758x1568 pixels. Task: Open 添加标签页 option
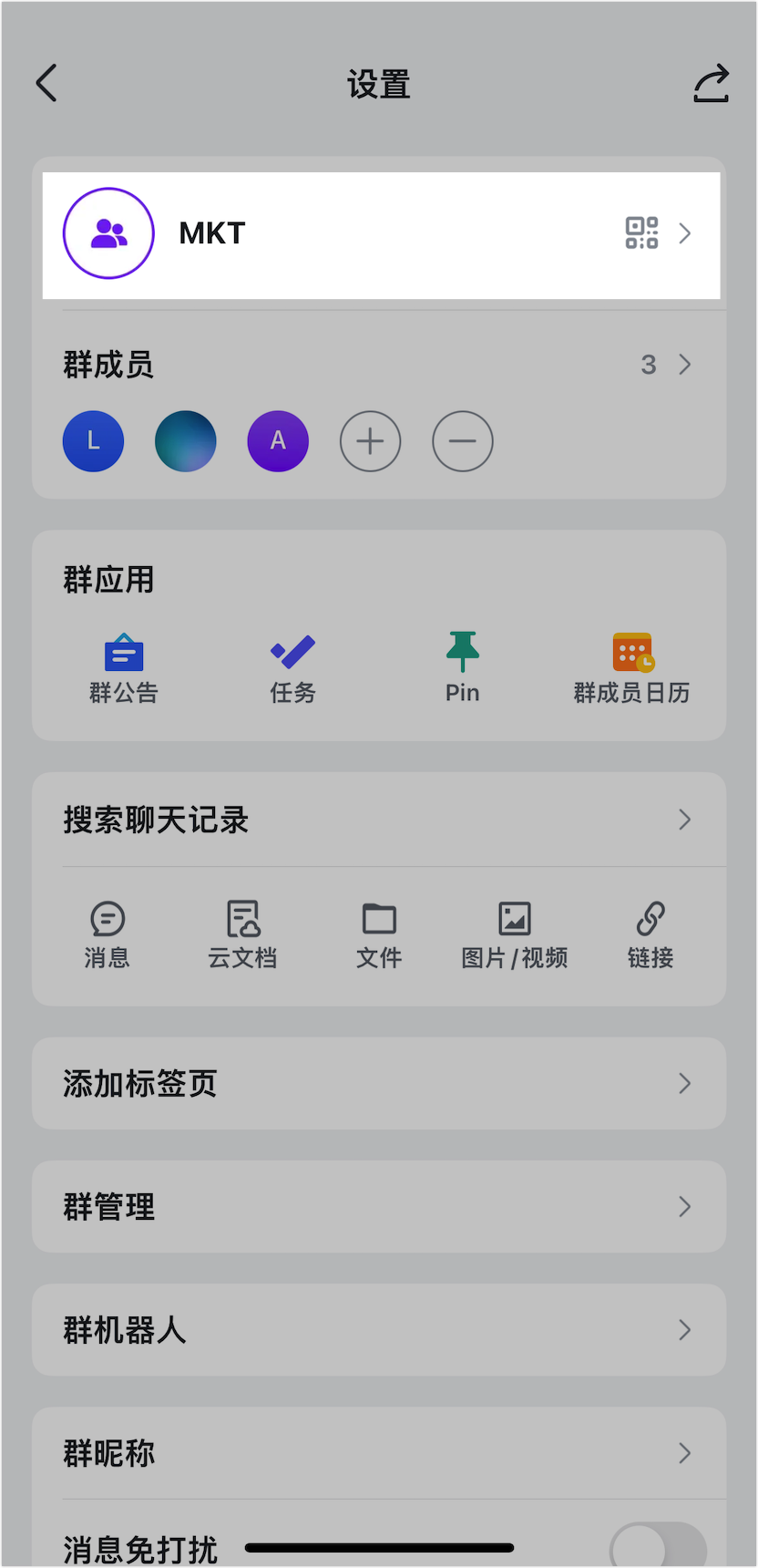click(379, 1083)
